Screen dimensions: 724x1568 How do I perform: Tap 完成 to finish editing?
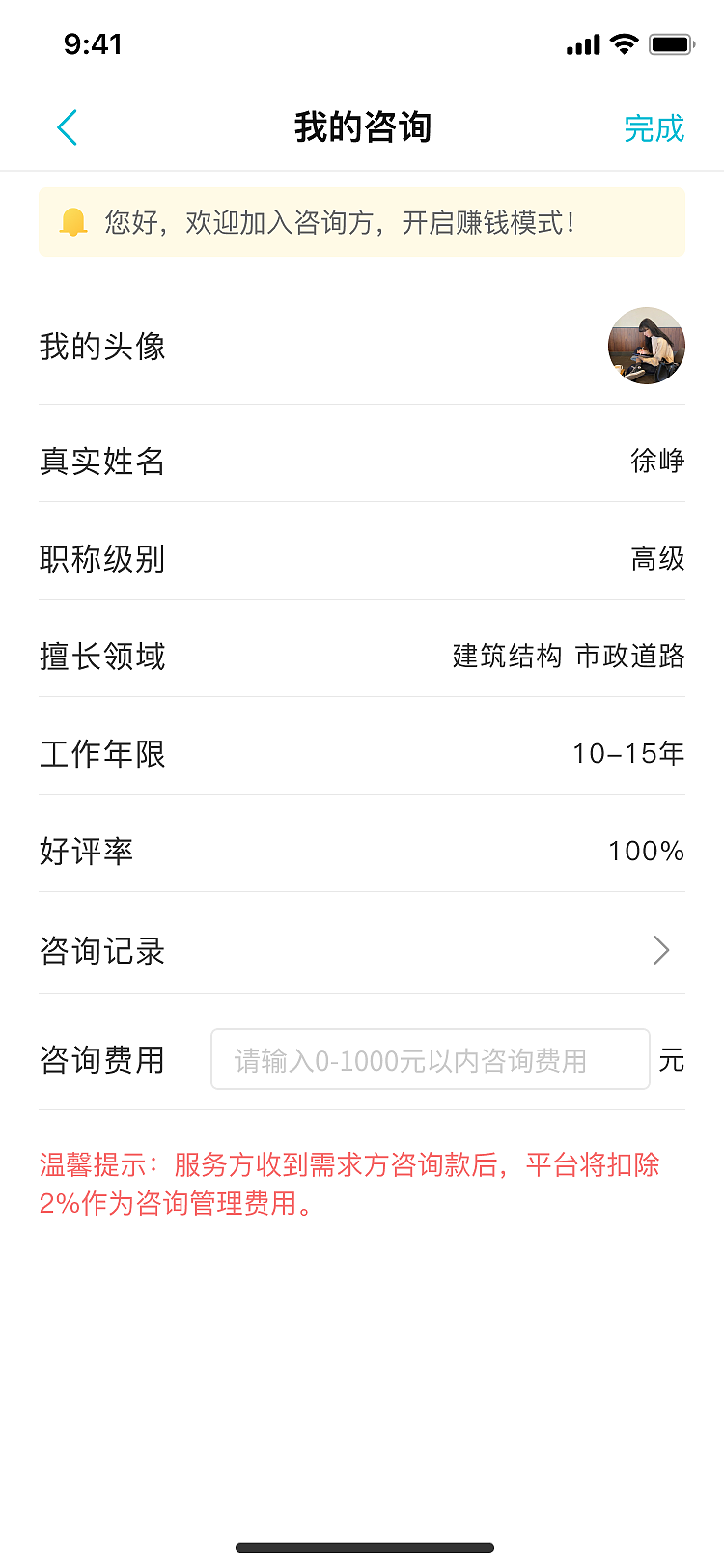click(654, 126)
